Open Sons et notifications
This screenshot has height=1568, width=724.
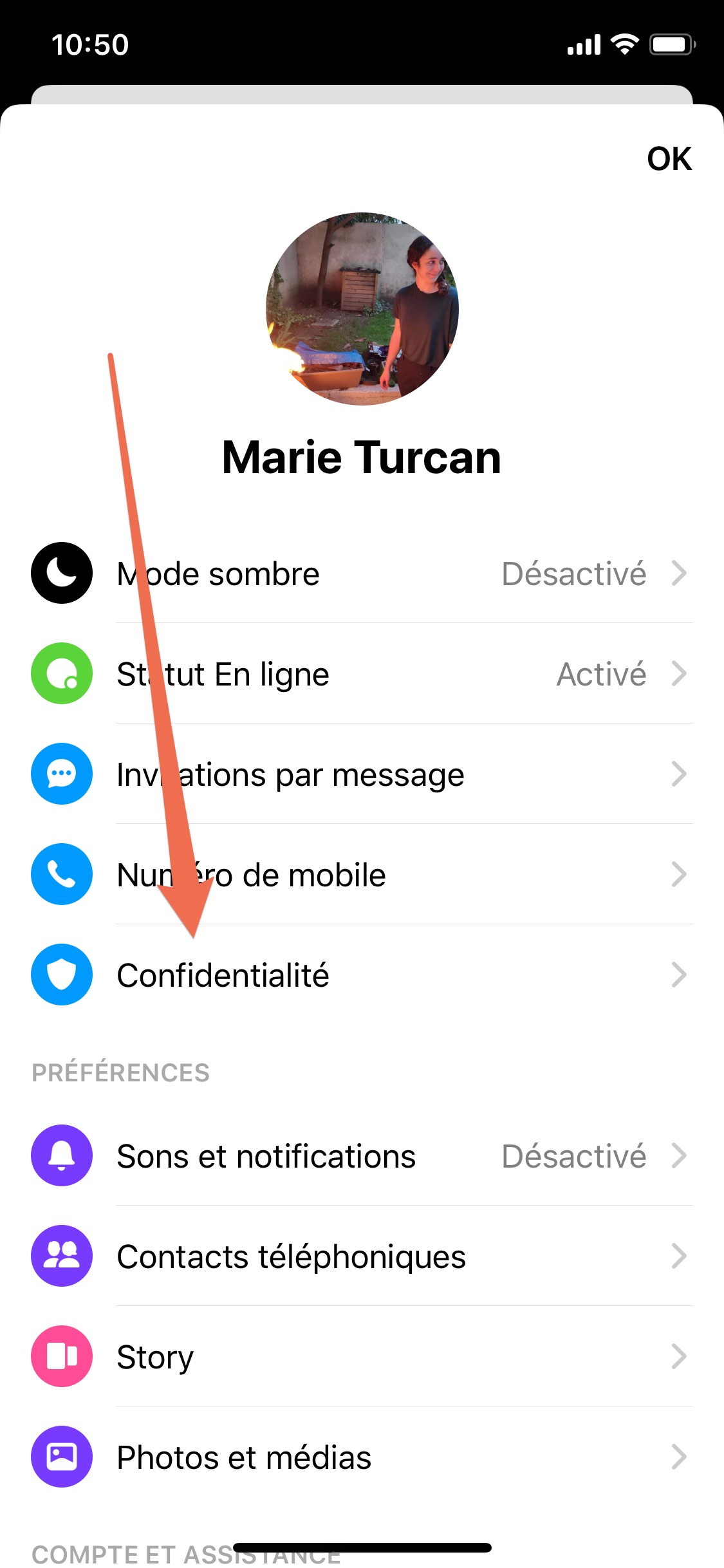362,1155
